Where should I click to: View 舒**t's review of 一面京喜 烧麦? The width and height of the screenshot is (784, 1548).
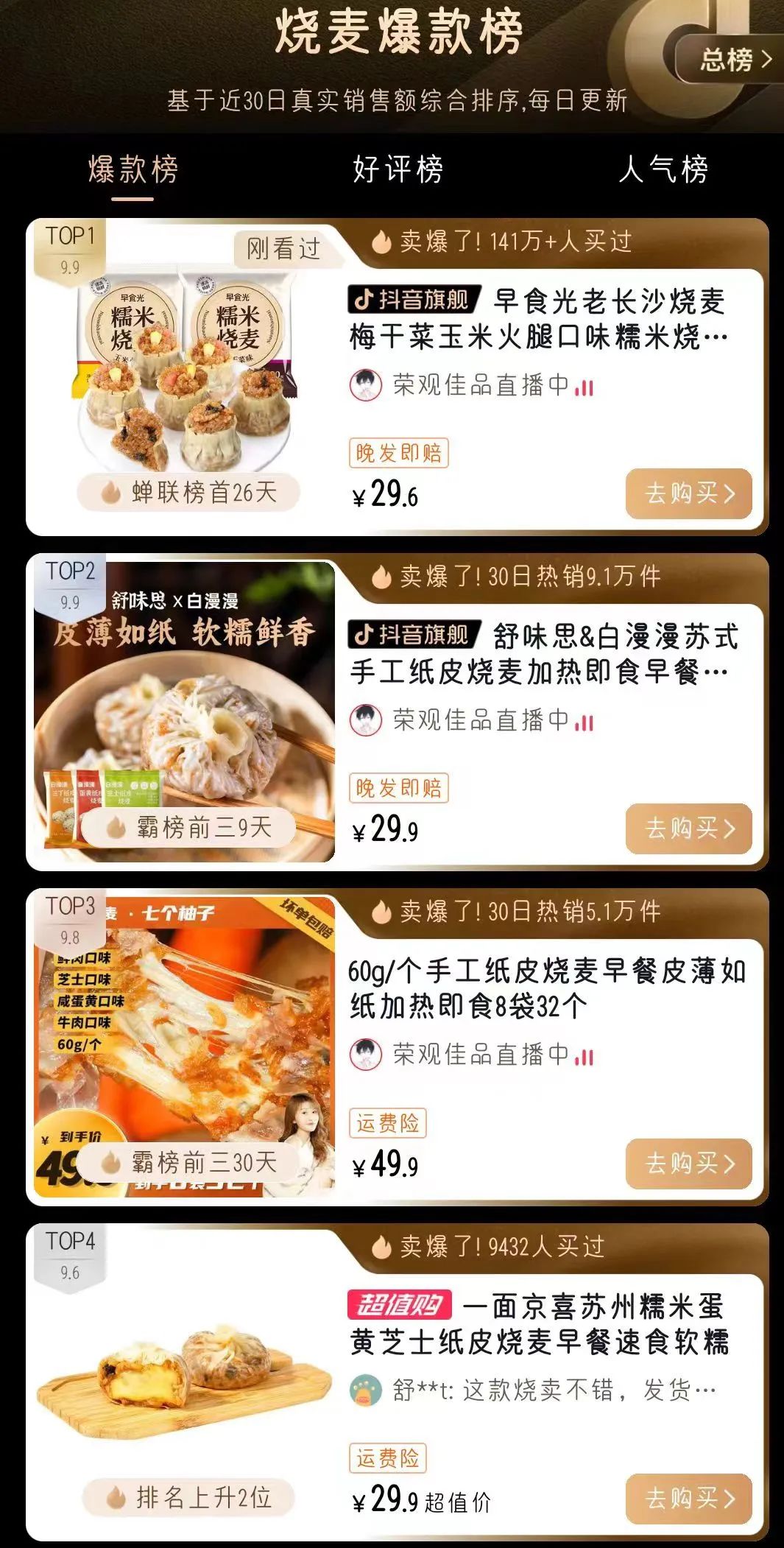click(530, 1390)
